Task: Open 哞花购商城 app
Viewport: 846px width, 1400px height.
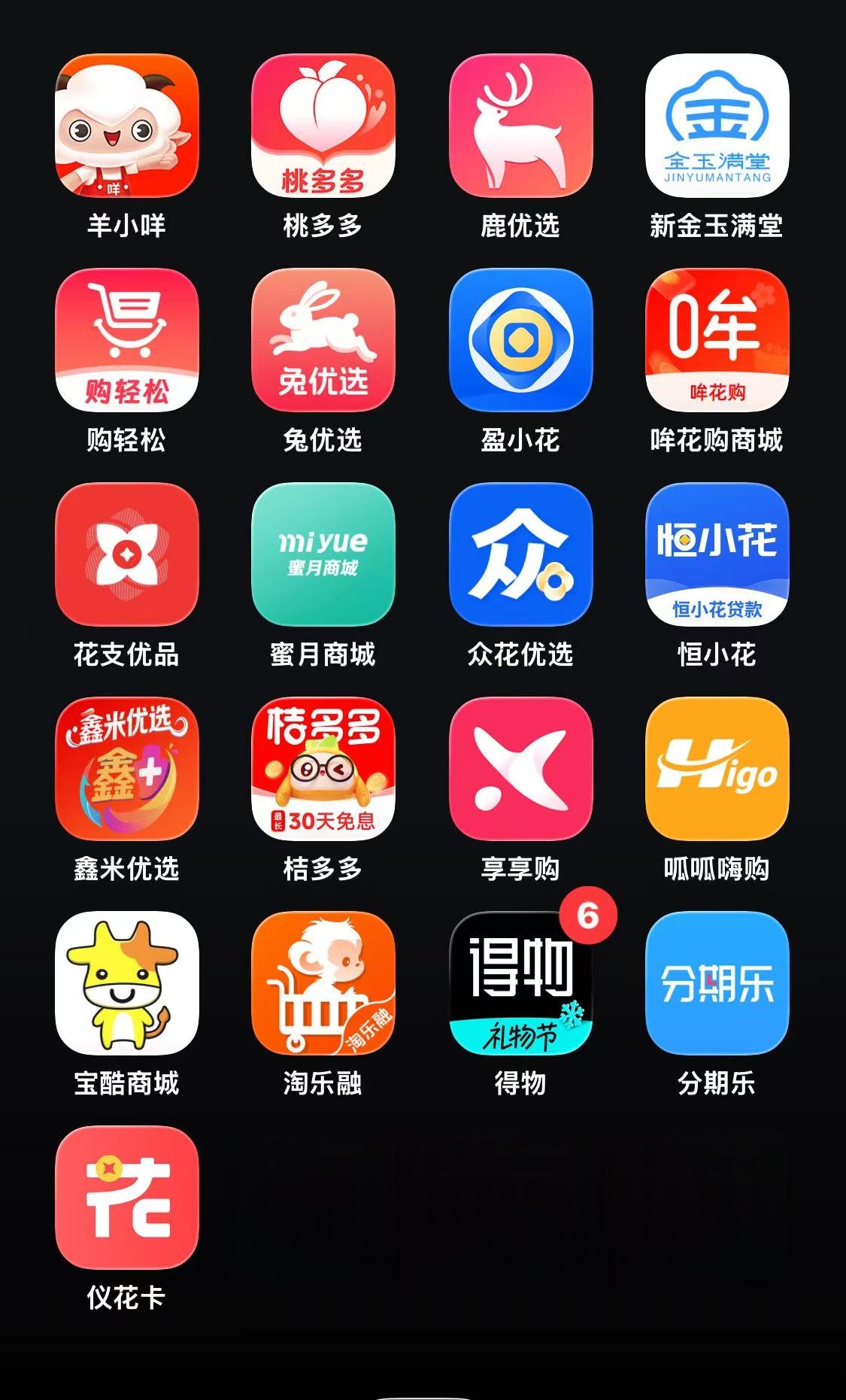Action: point(717,340)
